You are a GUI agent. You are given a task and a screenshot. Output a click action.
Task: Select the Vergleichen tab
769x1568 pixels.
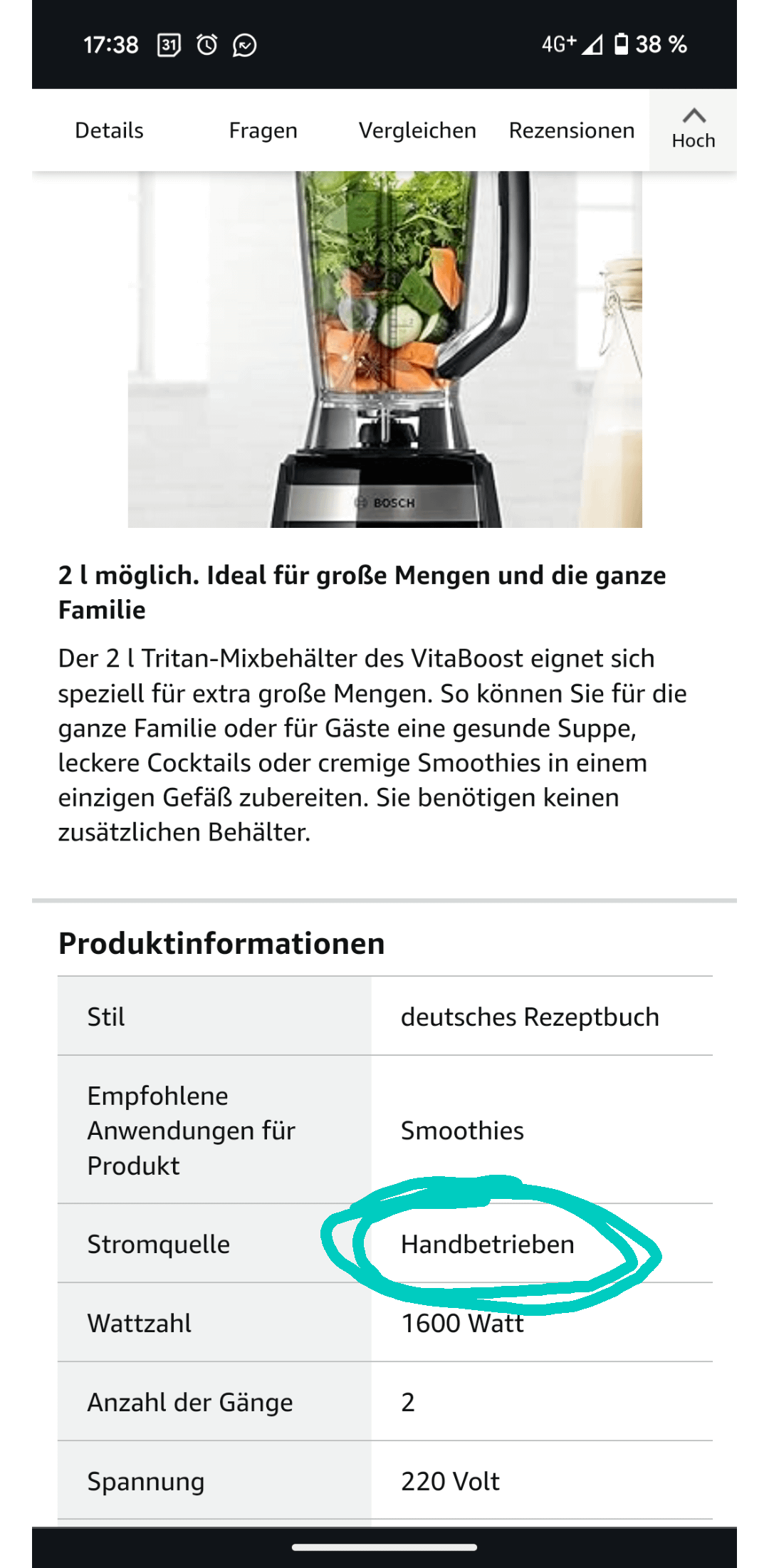coord(417,130)
